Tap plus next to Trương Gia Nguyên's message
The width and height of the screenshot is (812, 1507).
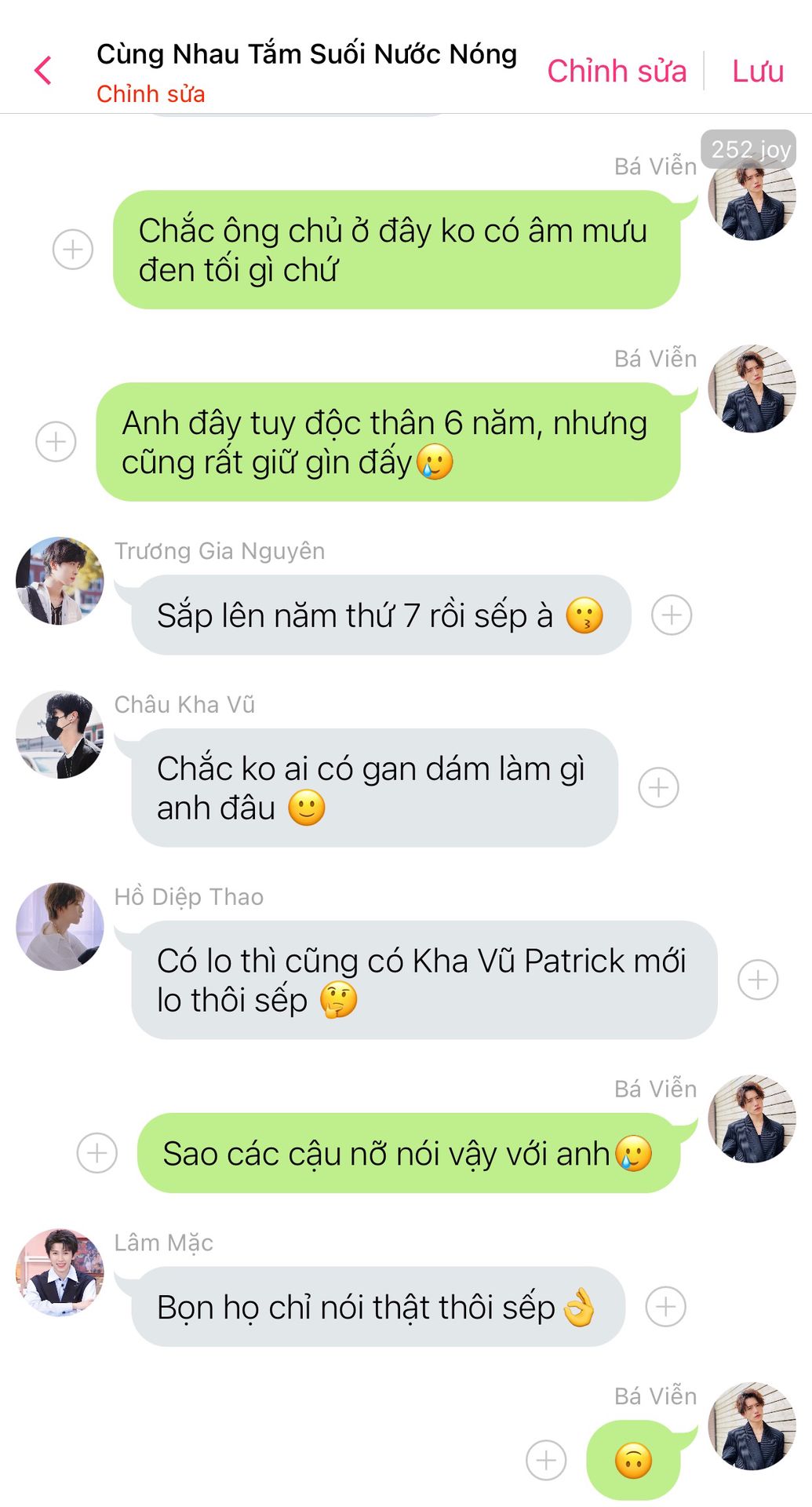point(672,615)
